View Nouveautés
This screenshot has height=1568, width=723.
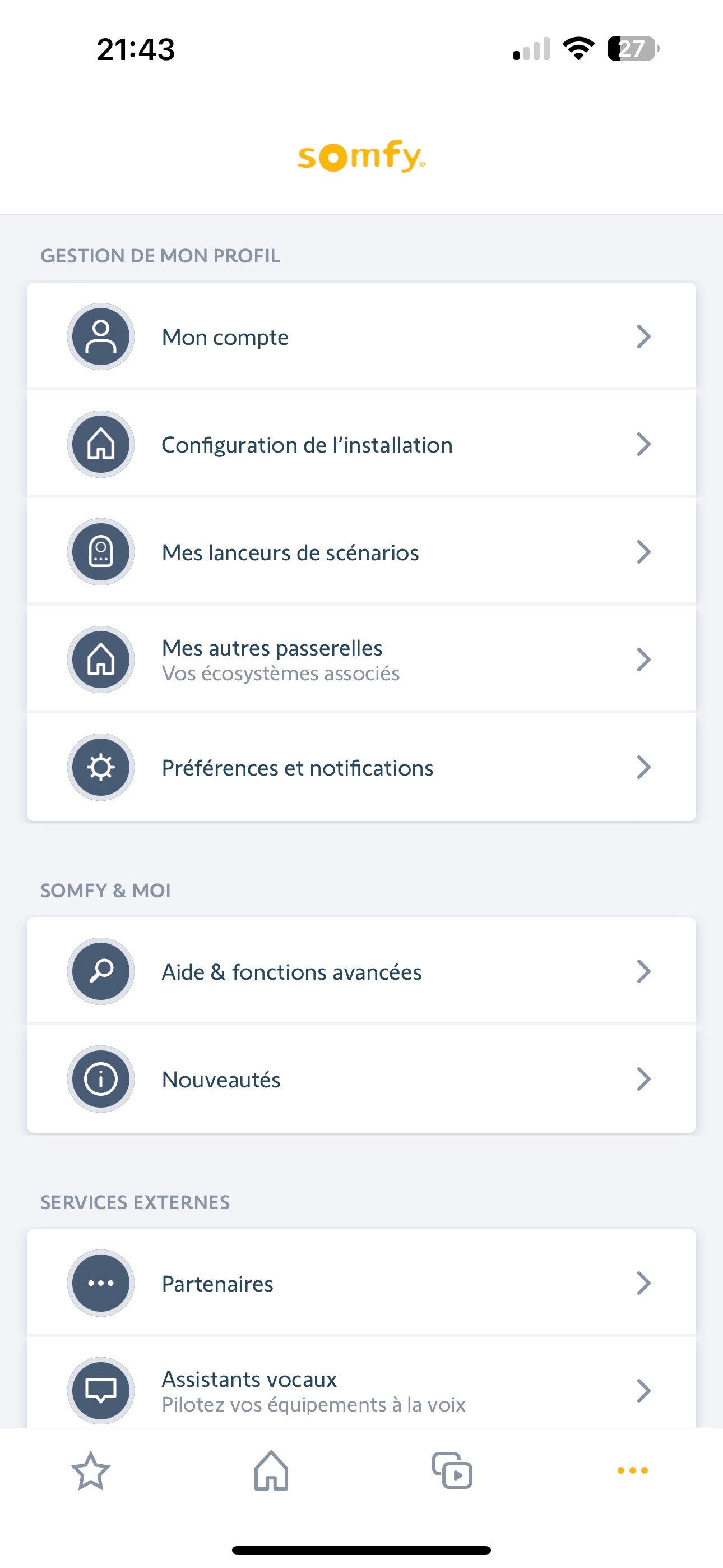coord(361,1079)
